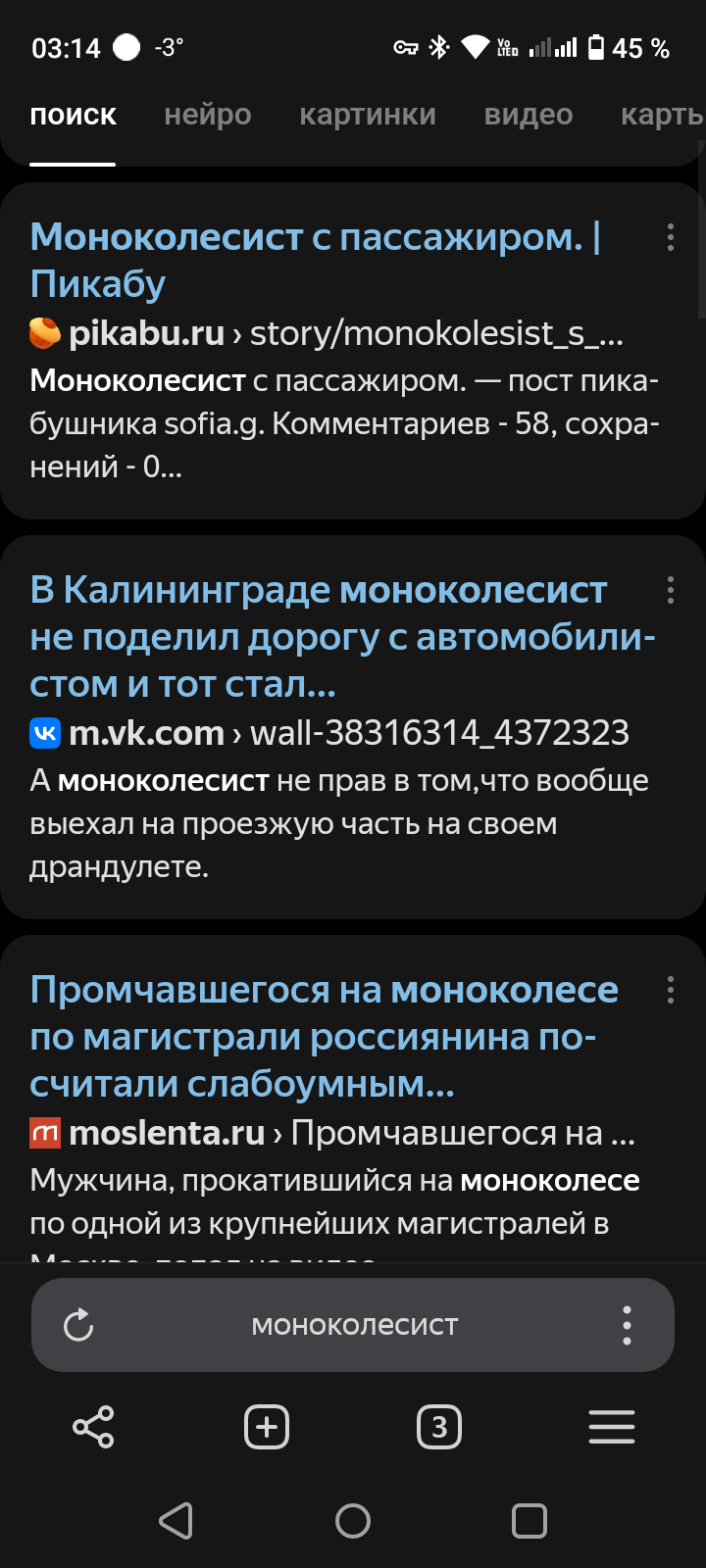This screenshot has width=706, height=1568.
Task: Open a new browser tab
Action: (x=267, y=1427)
